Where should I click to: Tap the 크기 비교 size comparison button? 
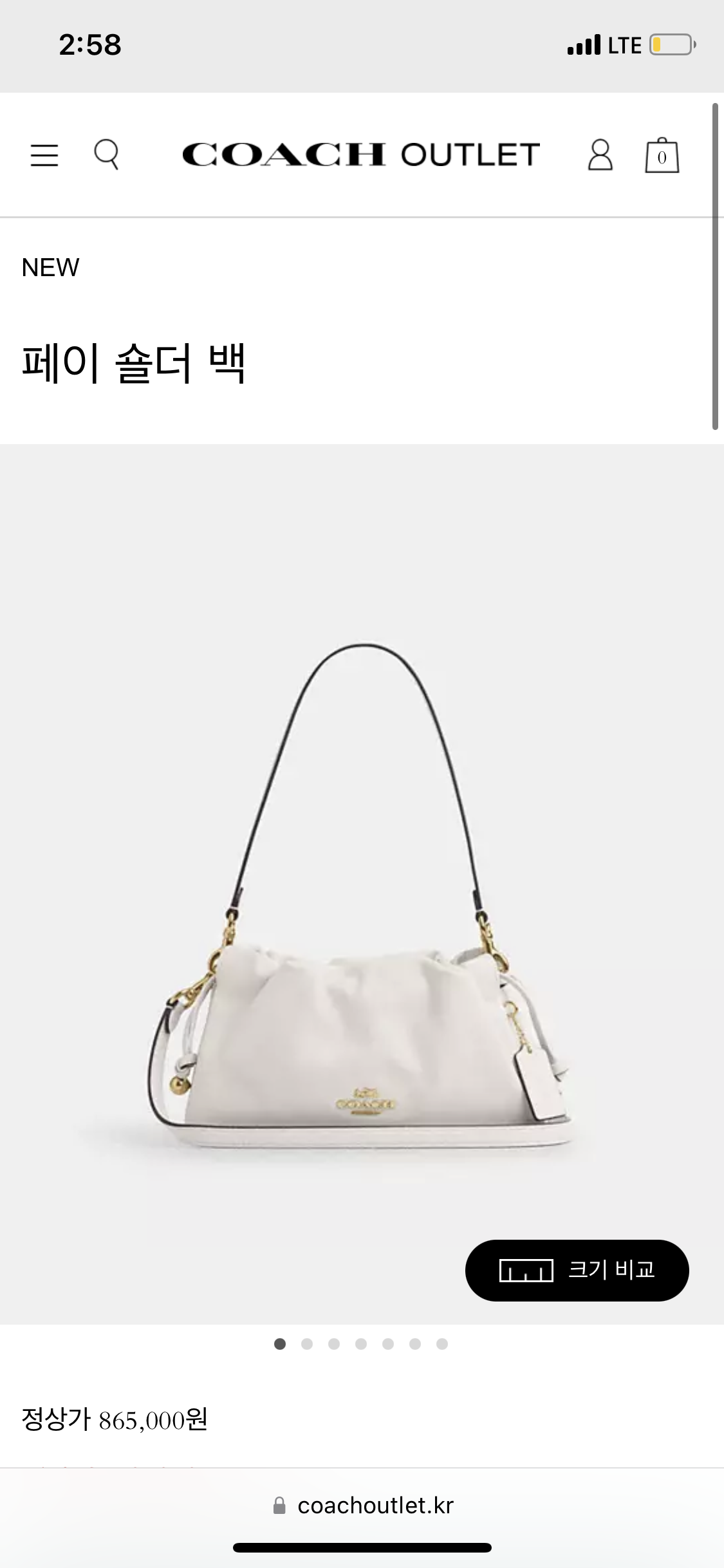coord(577,1270)
